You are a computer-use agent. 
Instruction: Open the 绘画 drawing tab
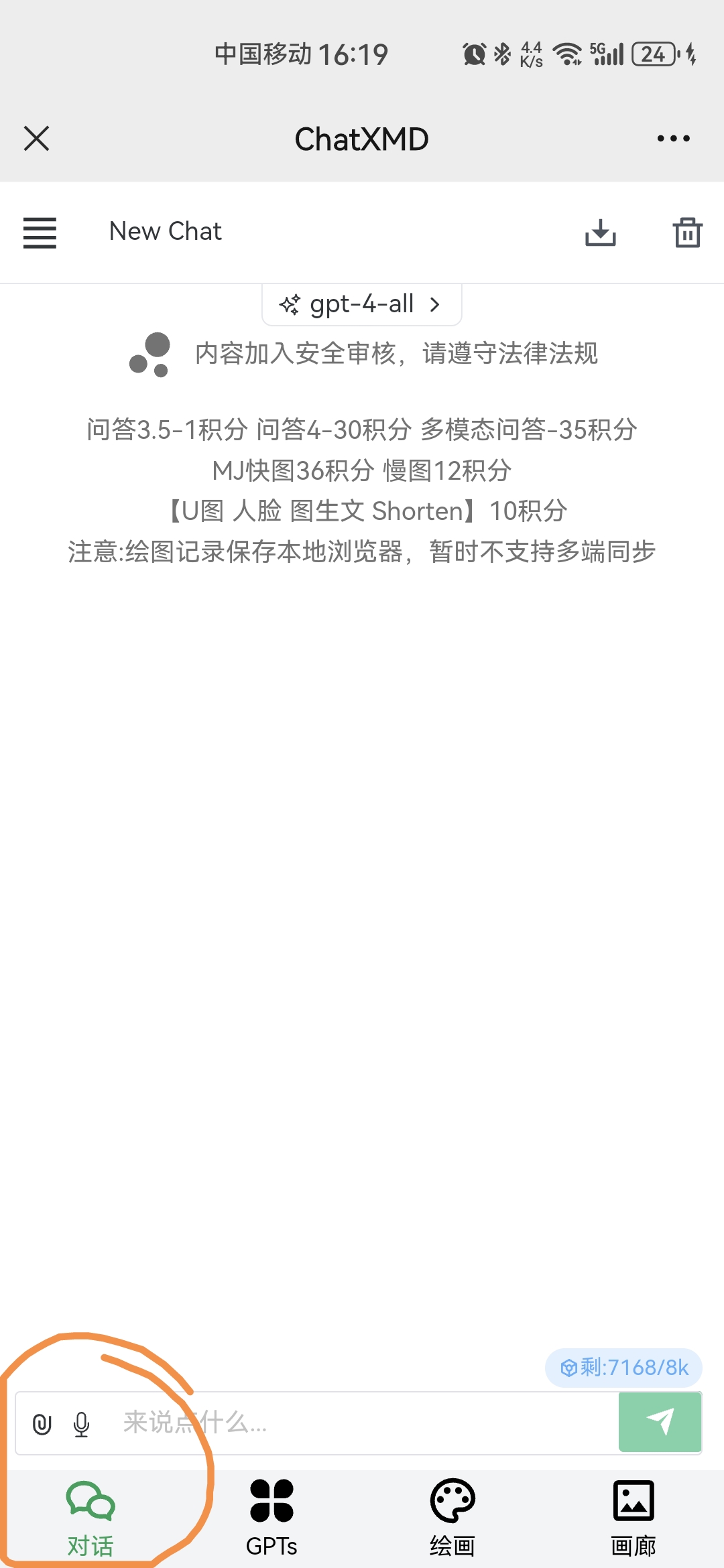(x=452, y=1518)
